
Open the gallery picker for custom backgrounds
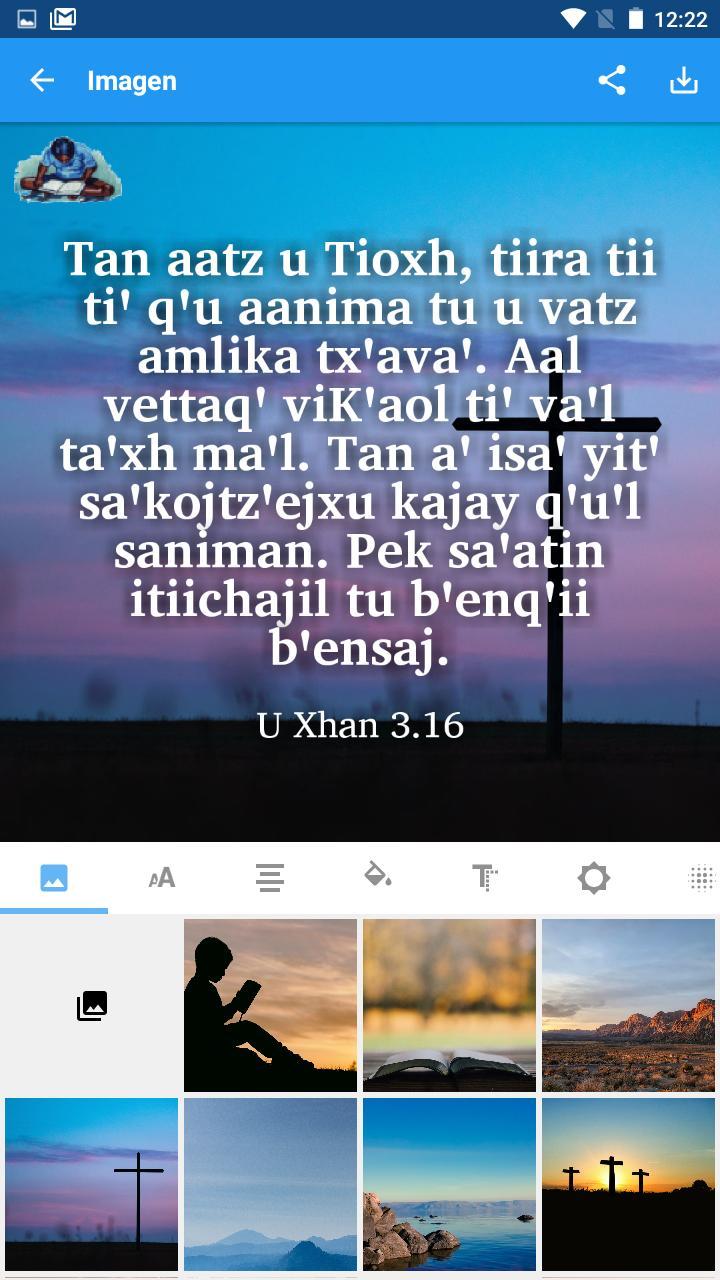(91, 1004)
